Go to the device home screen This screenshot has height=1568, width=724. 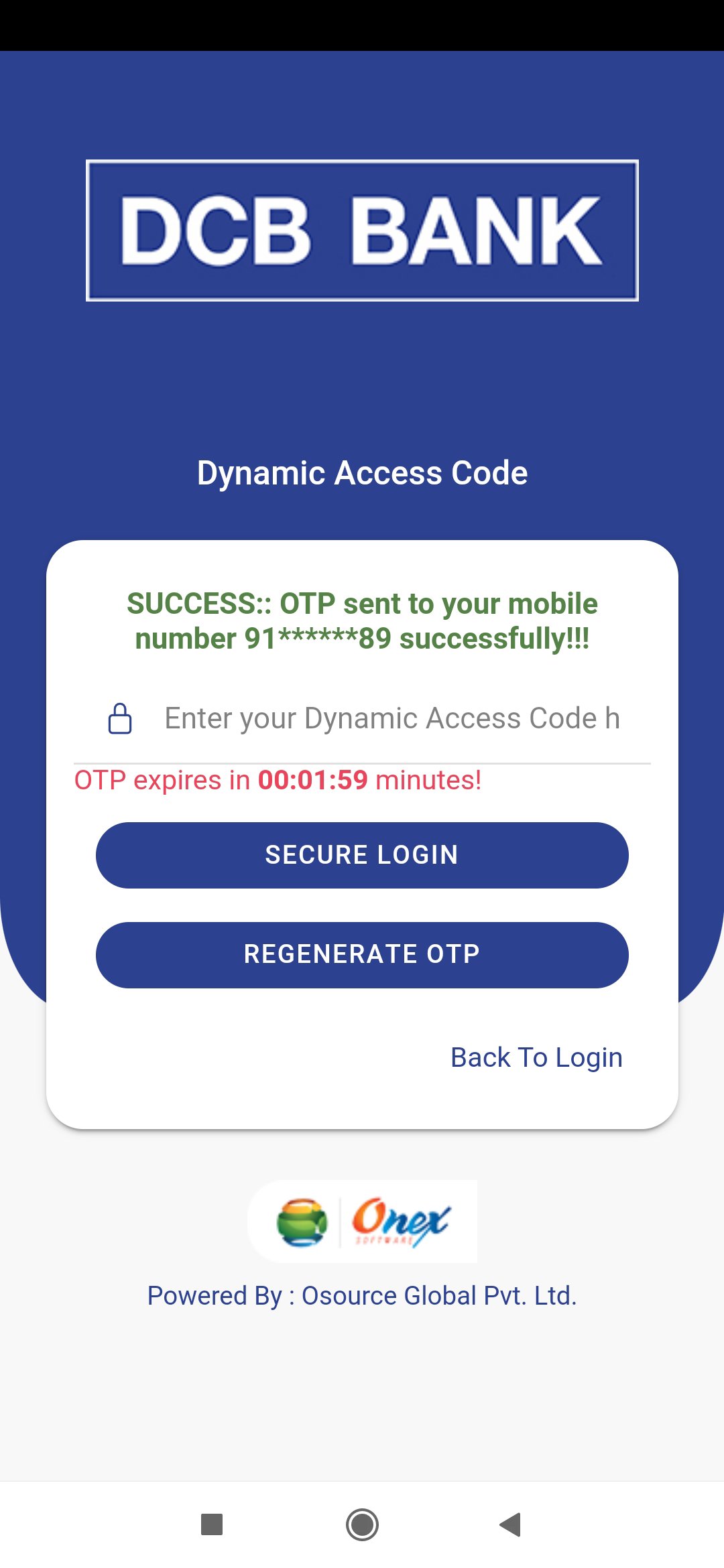click(362, 1524)
